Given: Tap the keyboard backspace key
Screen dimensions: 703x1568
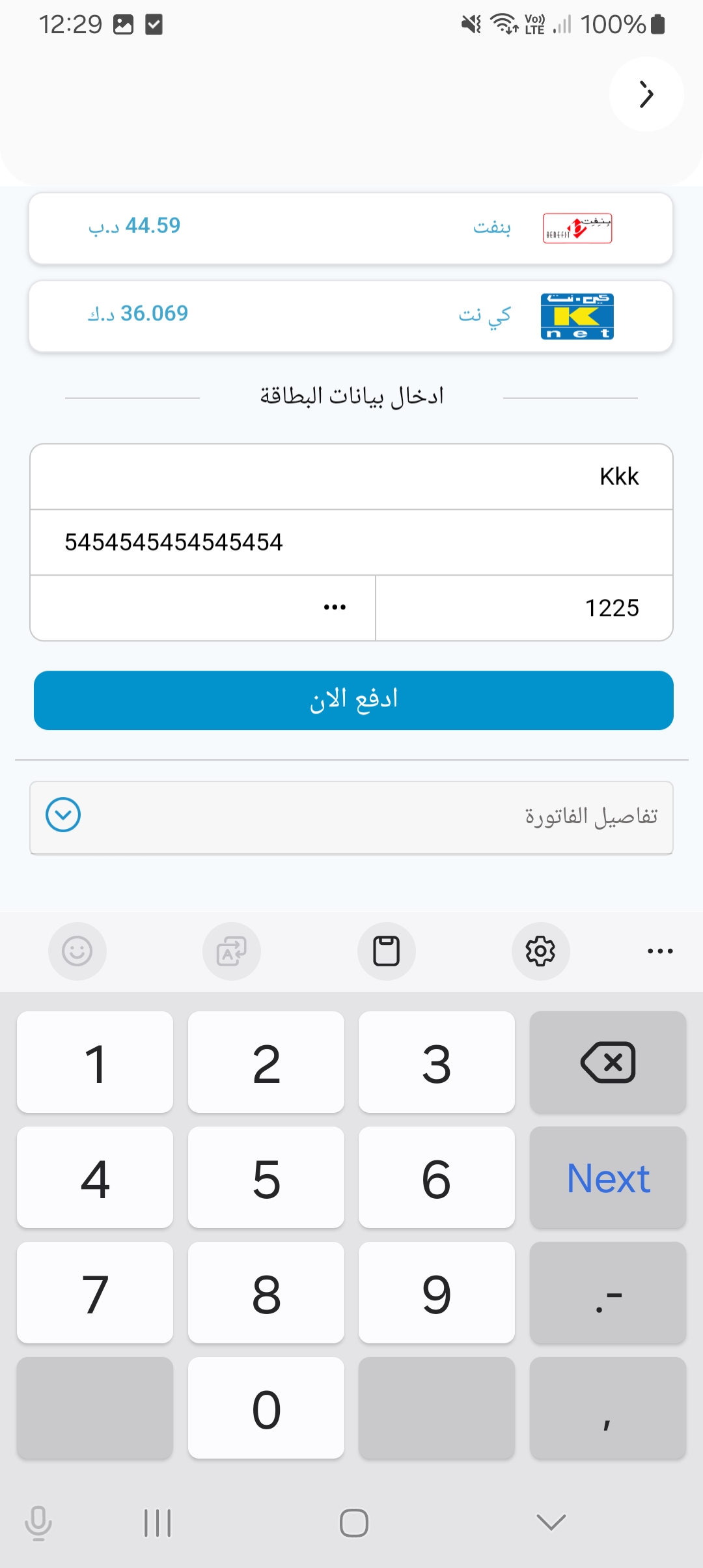Looking at the screenshot, I should pyautogui.click(x=607, y=1062).
